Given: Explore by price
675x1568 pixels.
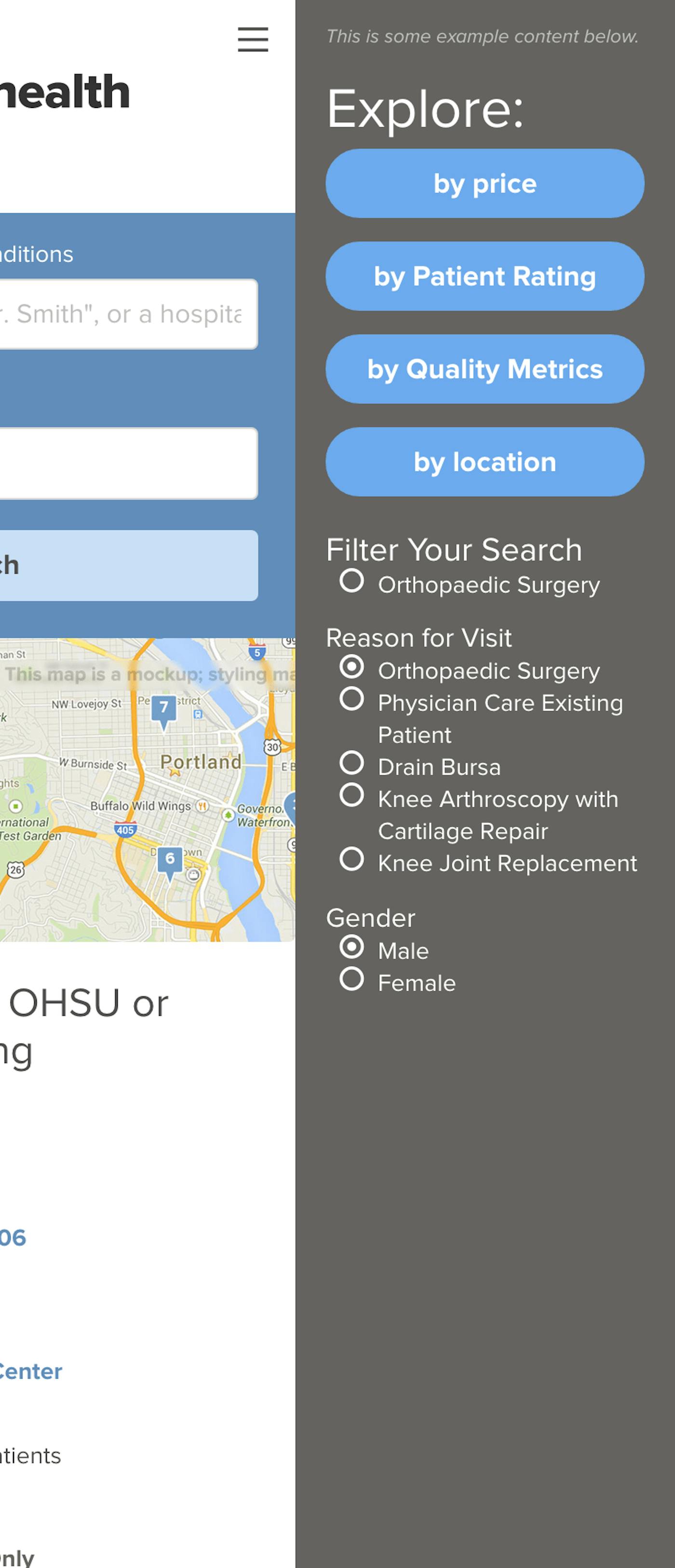Looking at the screenshot, I should pyautogui.click(x=485, y=183).
